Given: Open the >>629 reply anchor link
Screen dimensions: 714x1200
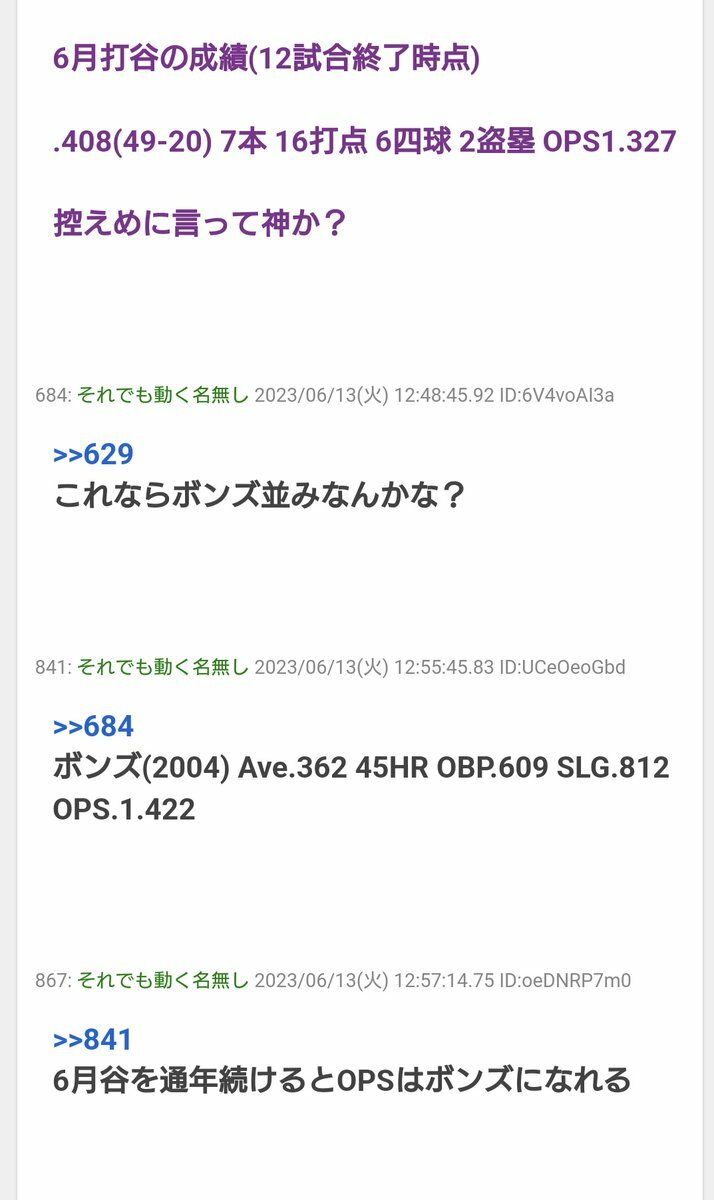Looking at the screenshot, I should pyautogui.click(x=93, y=454).
